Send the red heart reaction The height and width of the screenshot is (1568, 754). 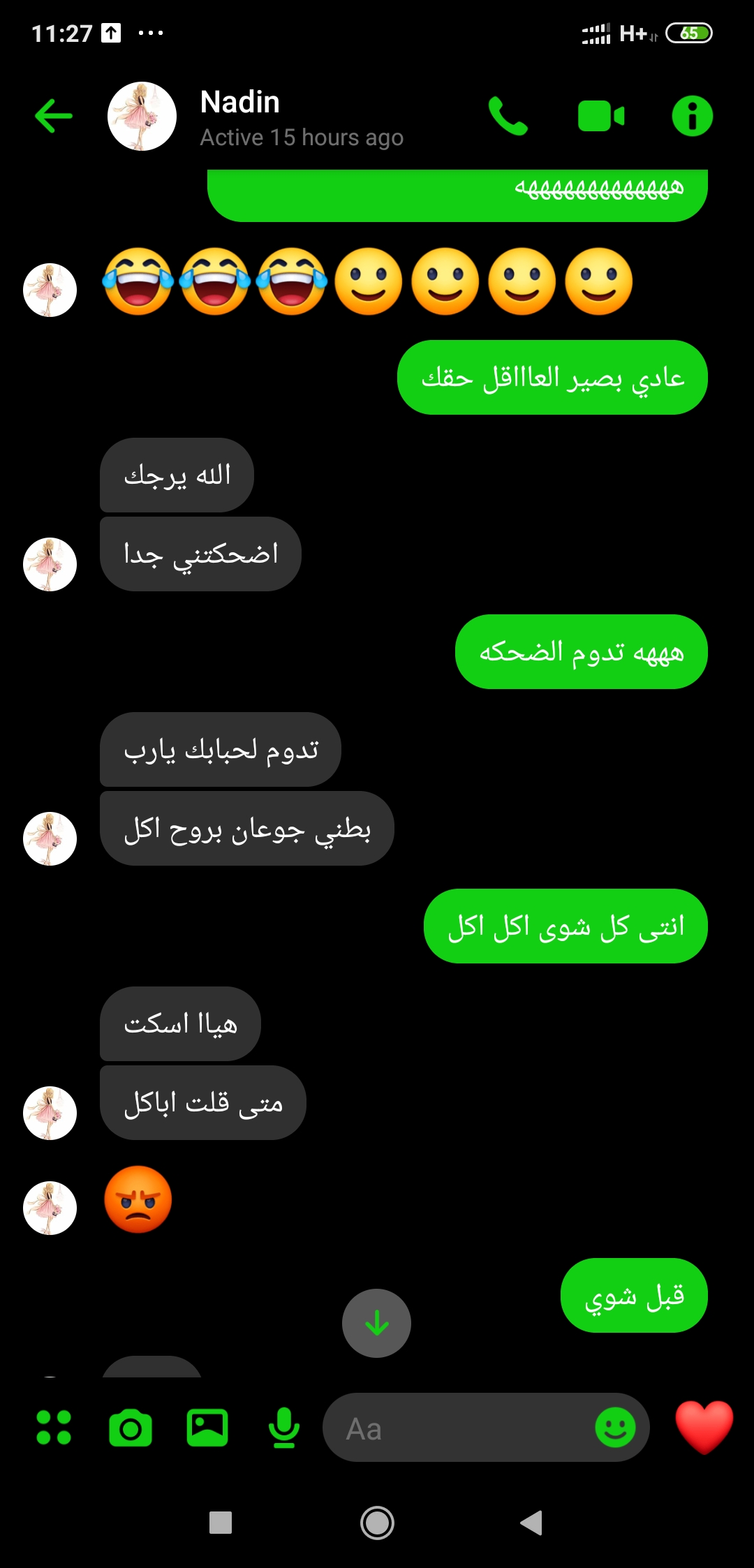tap(704, 1427)
